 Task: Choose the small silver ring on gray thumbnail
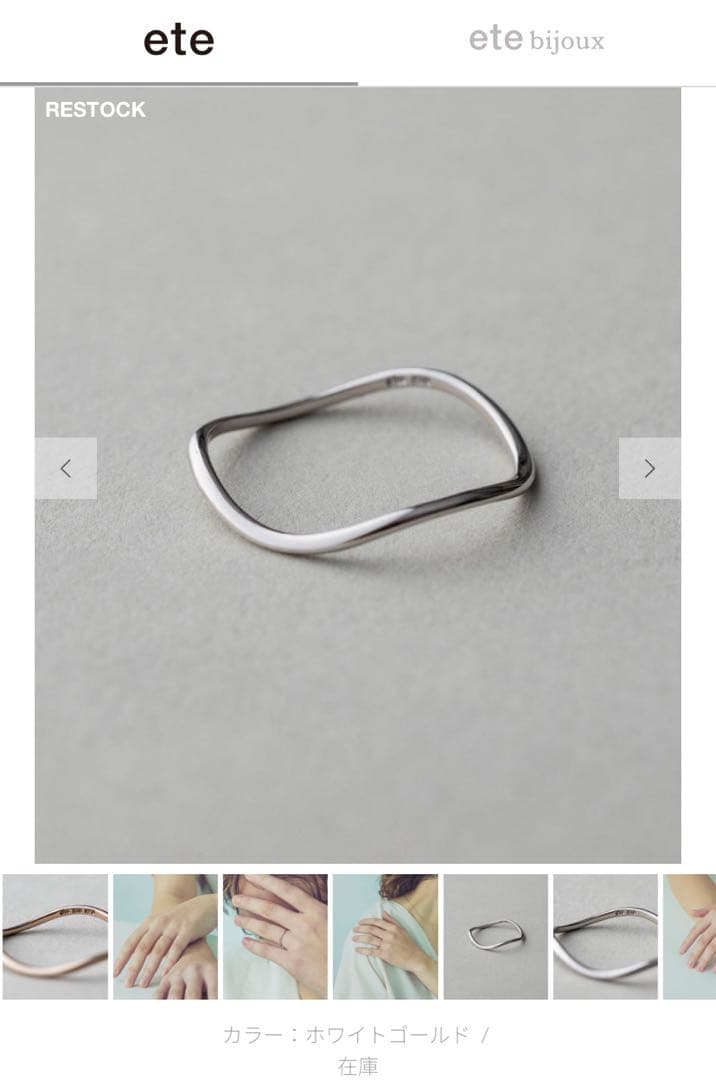coord(495,936)
